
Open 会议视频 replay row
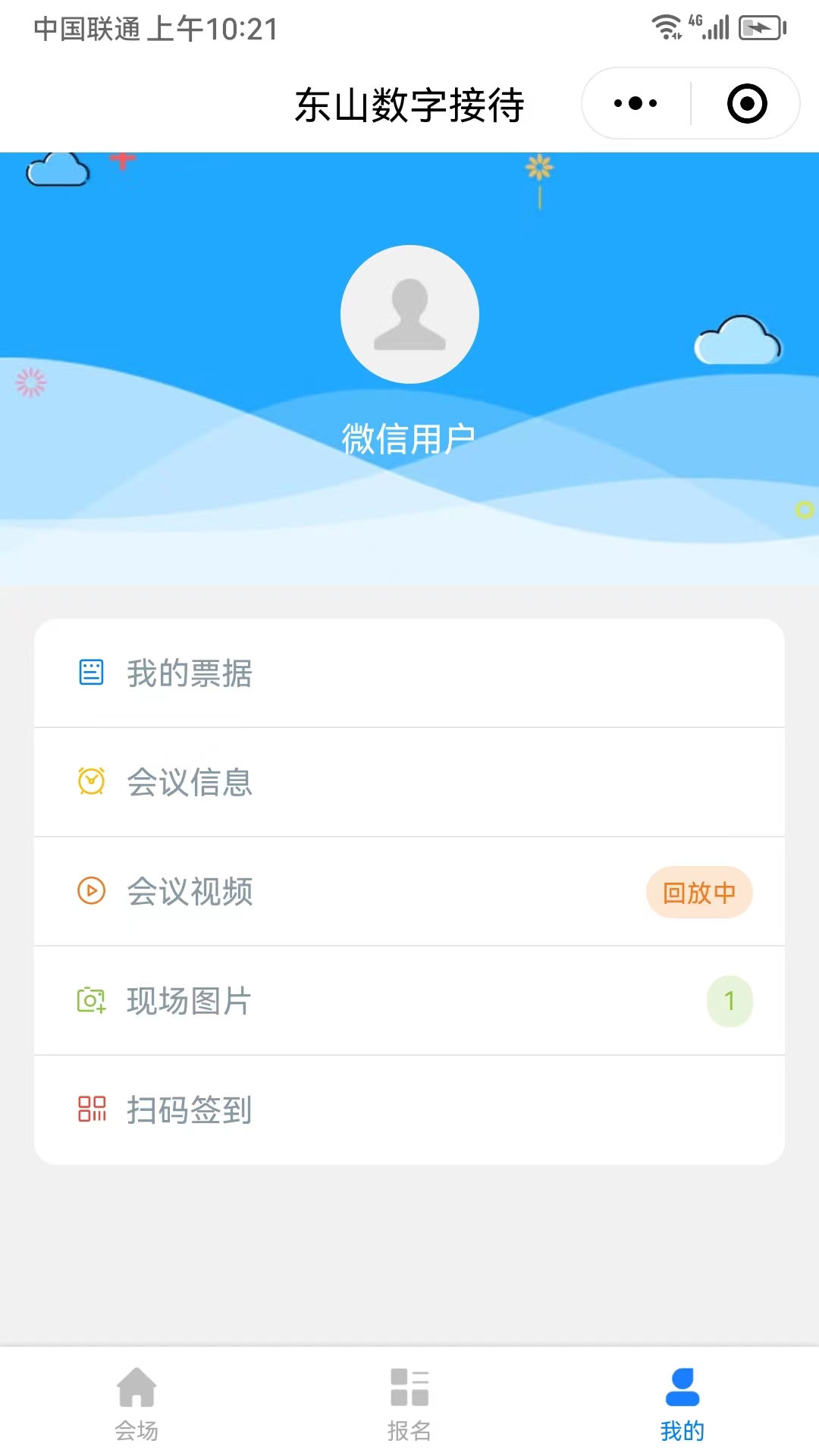pos(409,892)
